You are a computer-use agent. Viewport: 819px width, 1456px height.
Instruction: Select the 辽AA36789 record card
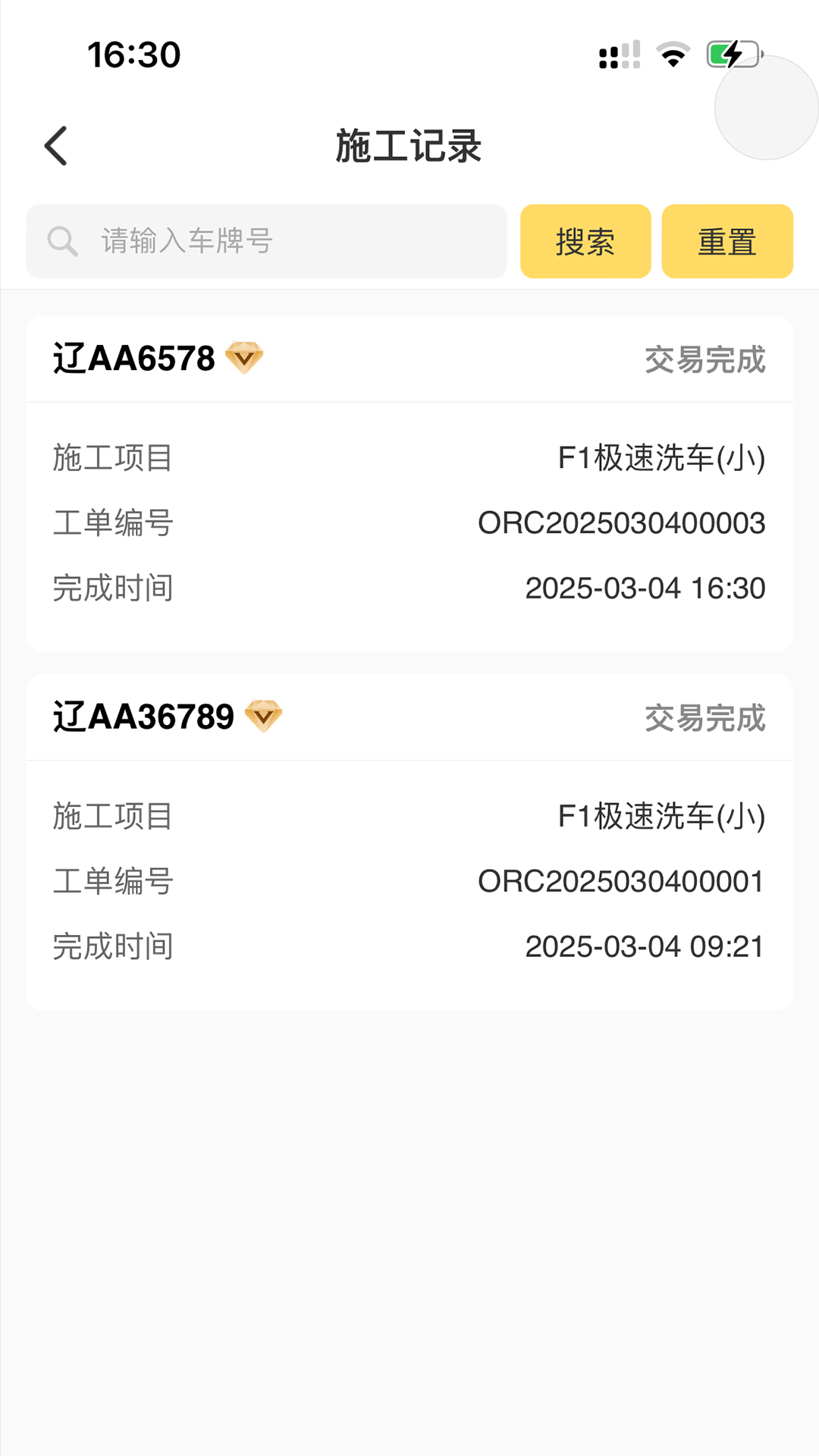click(x=409, y=842)
